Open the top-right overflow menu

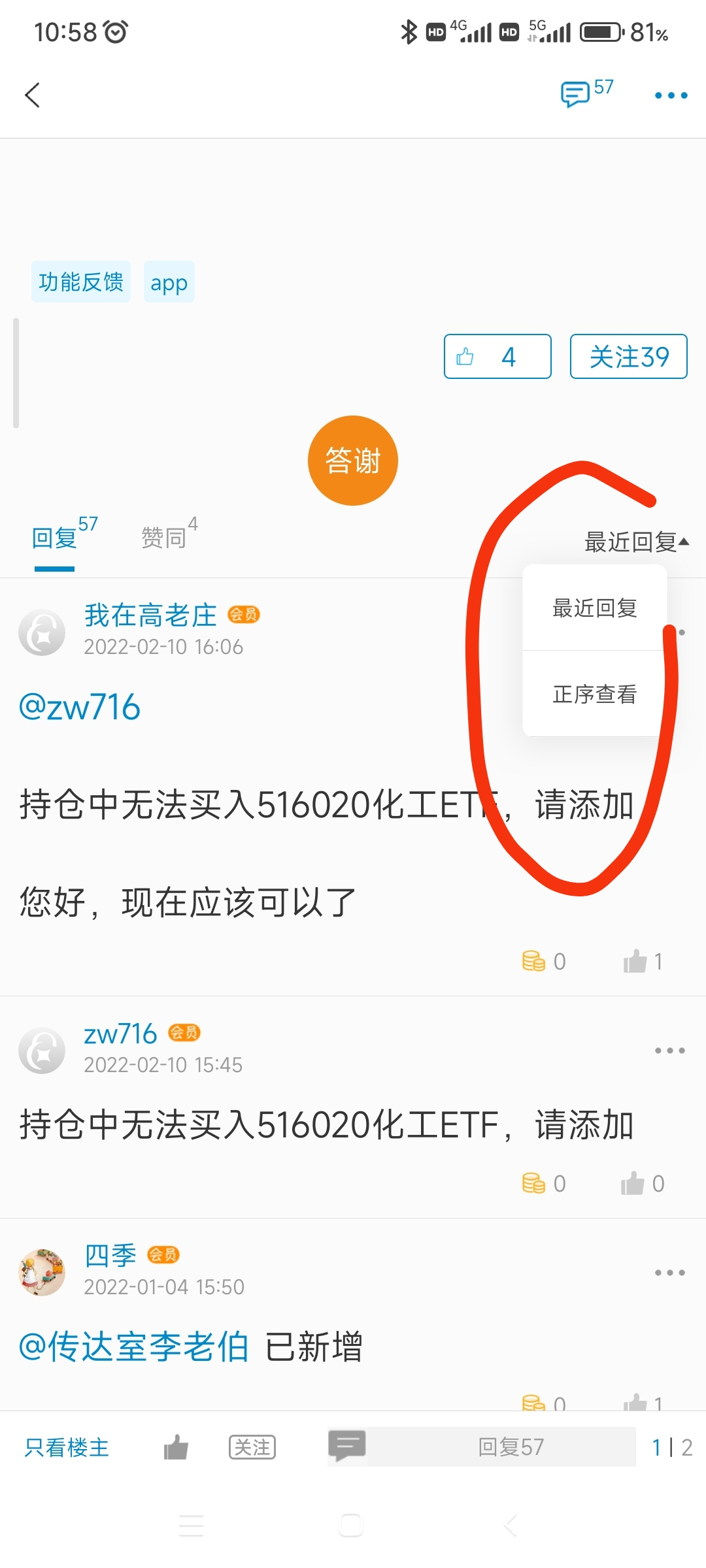click(x=671, y=95)
